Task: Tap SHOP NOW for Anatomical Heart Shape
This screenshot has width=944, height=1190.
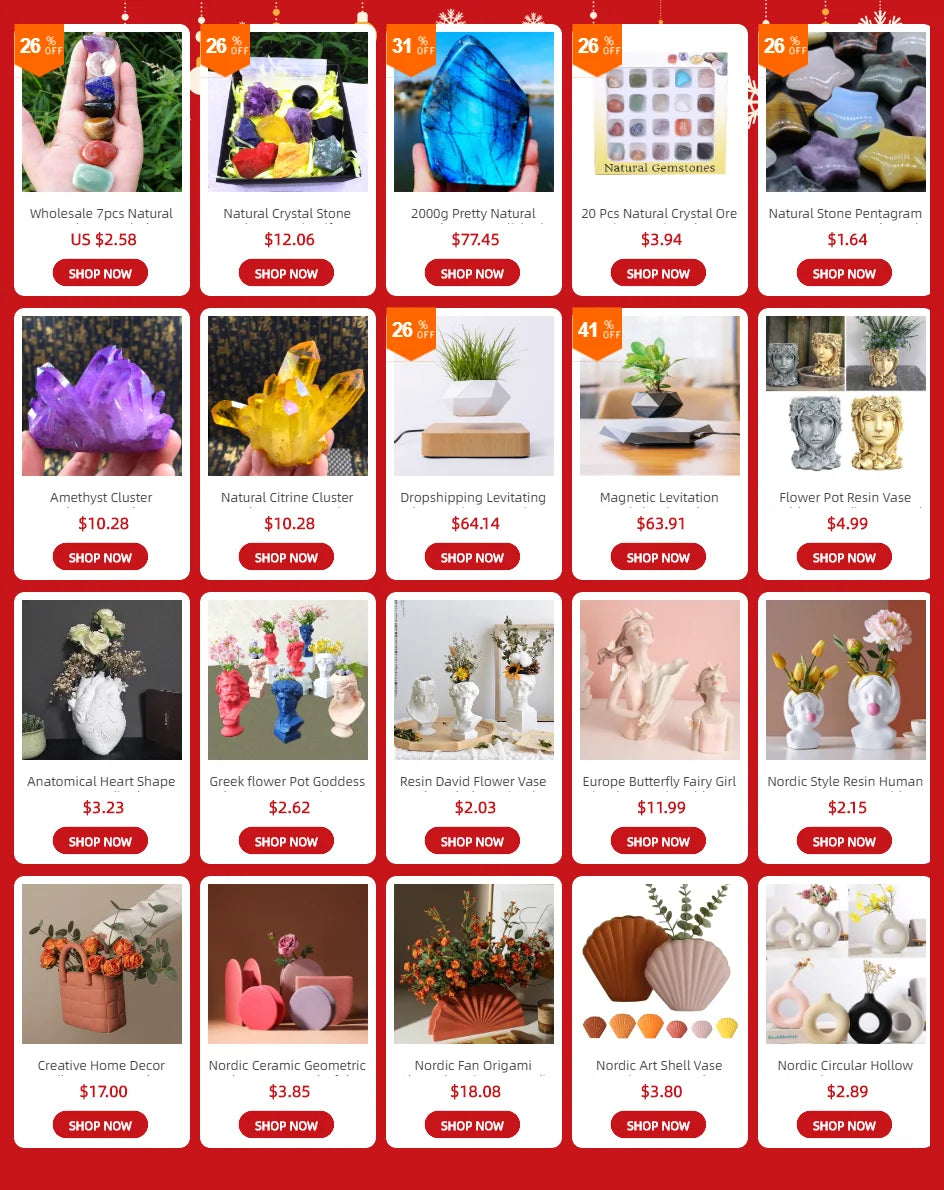Action: 100,841
